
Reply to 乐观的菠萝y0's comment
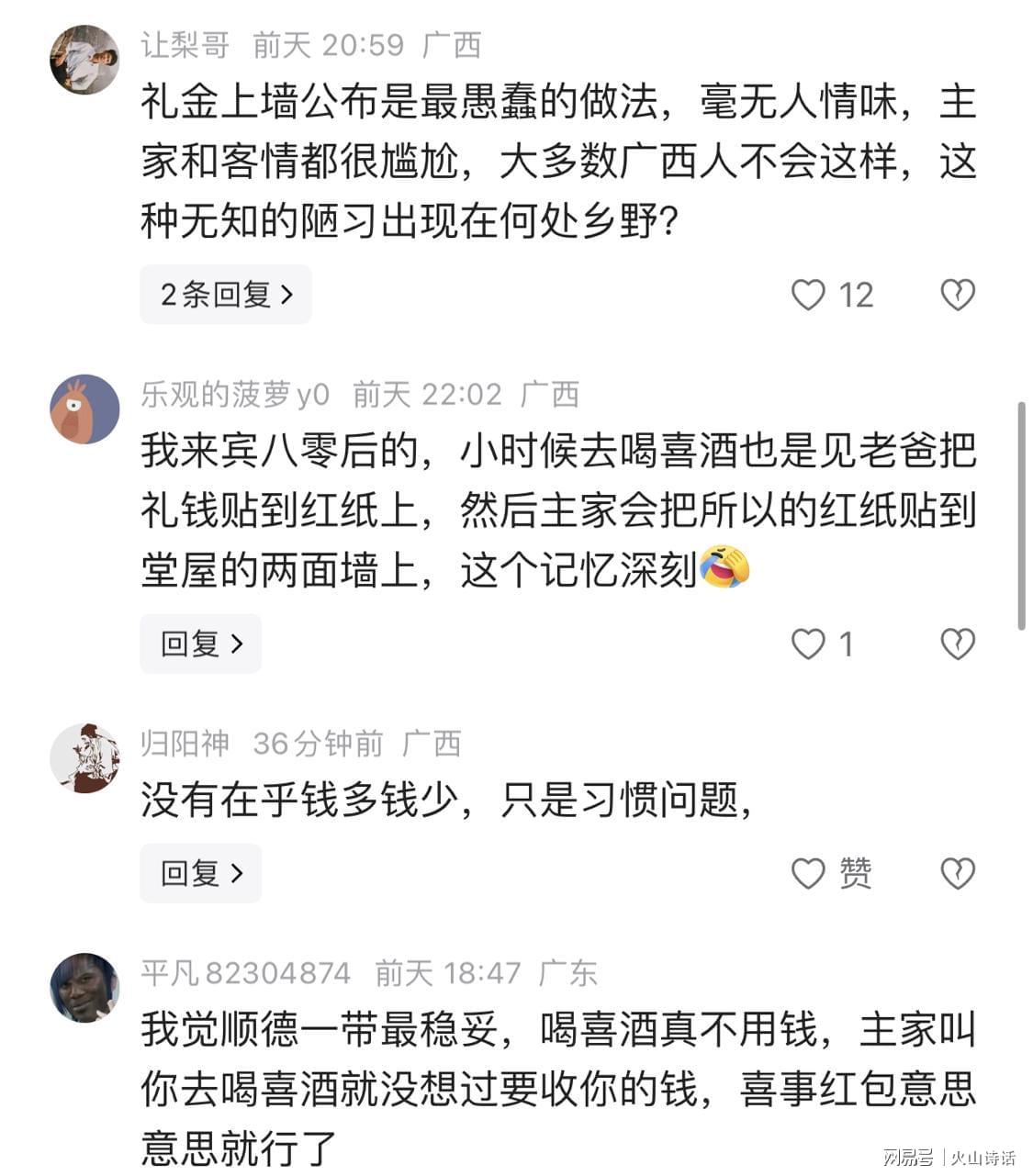pyautogui.click(x=201, y=644)
